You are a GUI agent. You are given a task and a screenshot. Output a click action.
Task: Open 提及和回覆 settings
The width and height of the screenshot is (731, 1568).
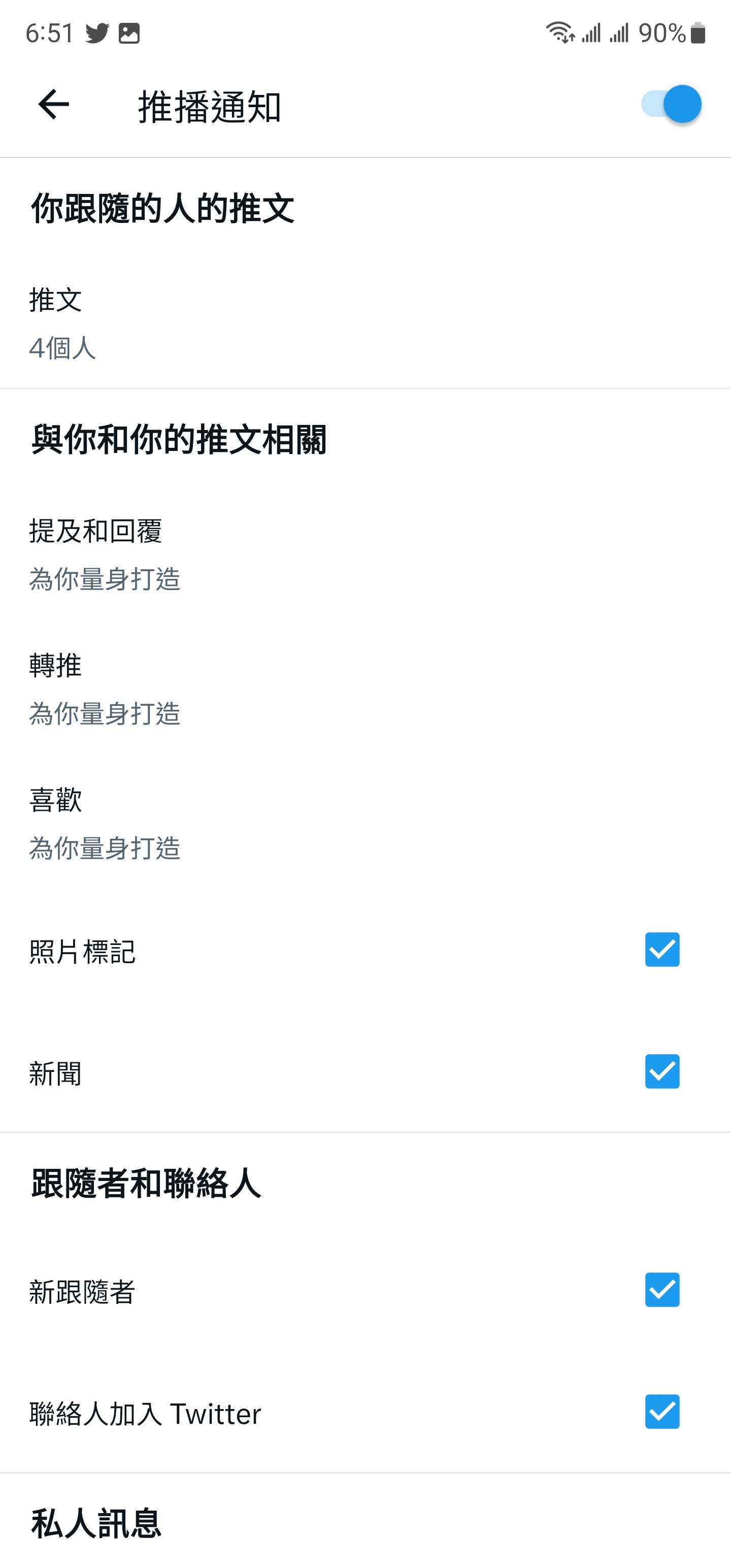click(x=365, y=554)
